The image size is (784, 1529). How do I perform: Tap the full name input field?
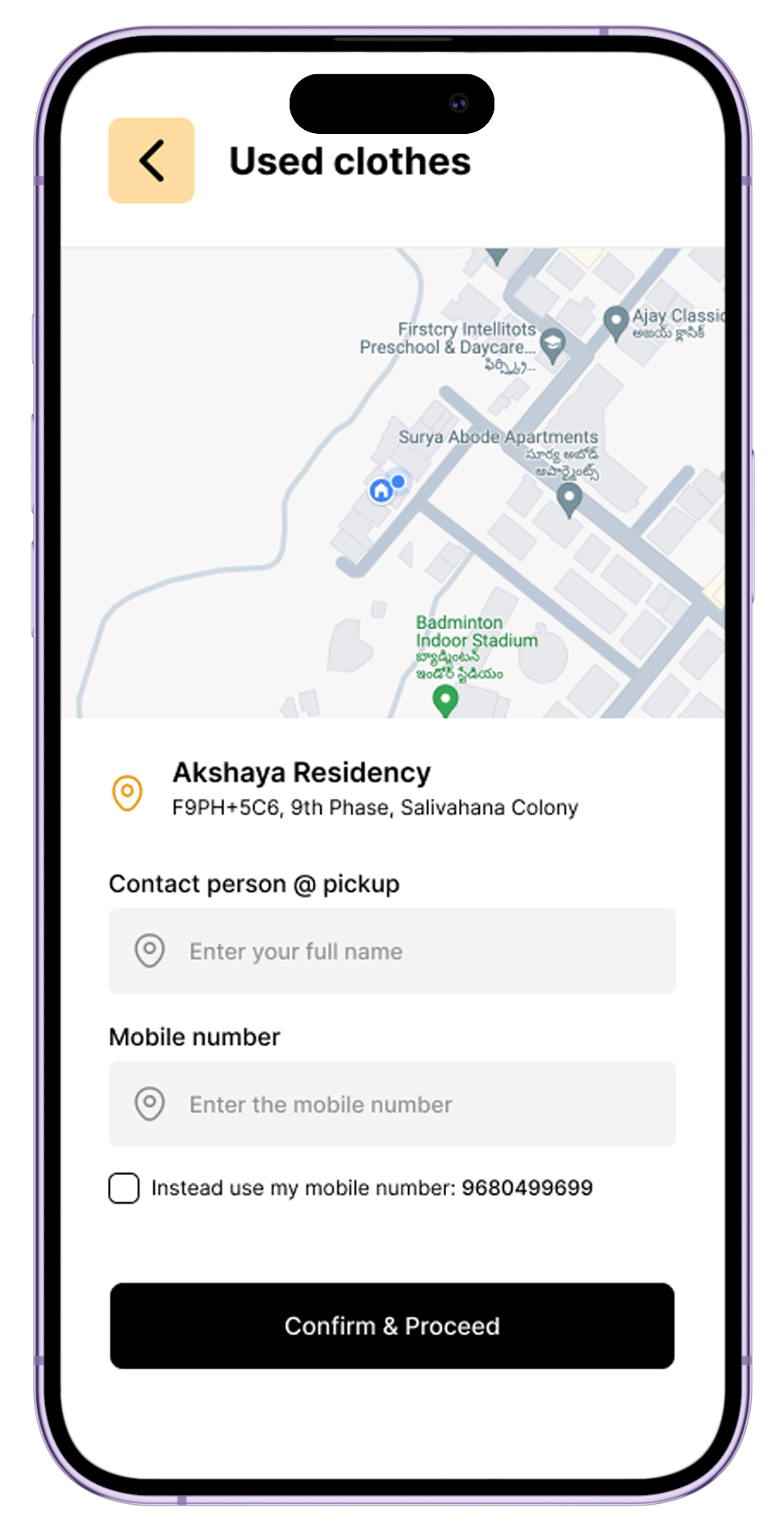(x=392, y=950)
